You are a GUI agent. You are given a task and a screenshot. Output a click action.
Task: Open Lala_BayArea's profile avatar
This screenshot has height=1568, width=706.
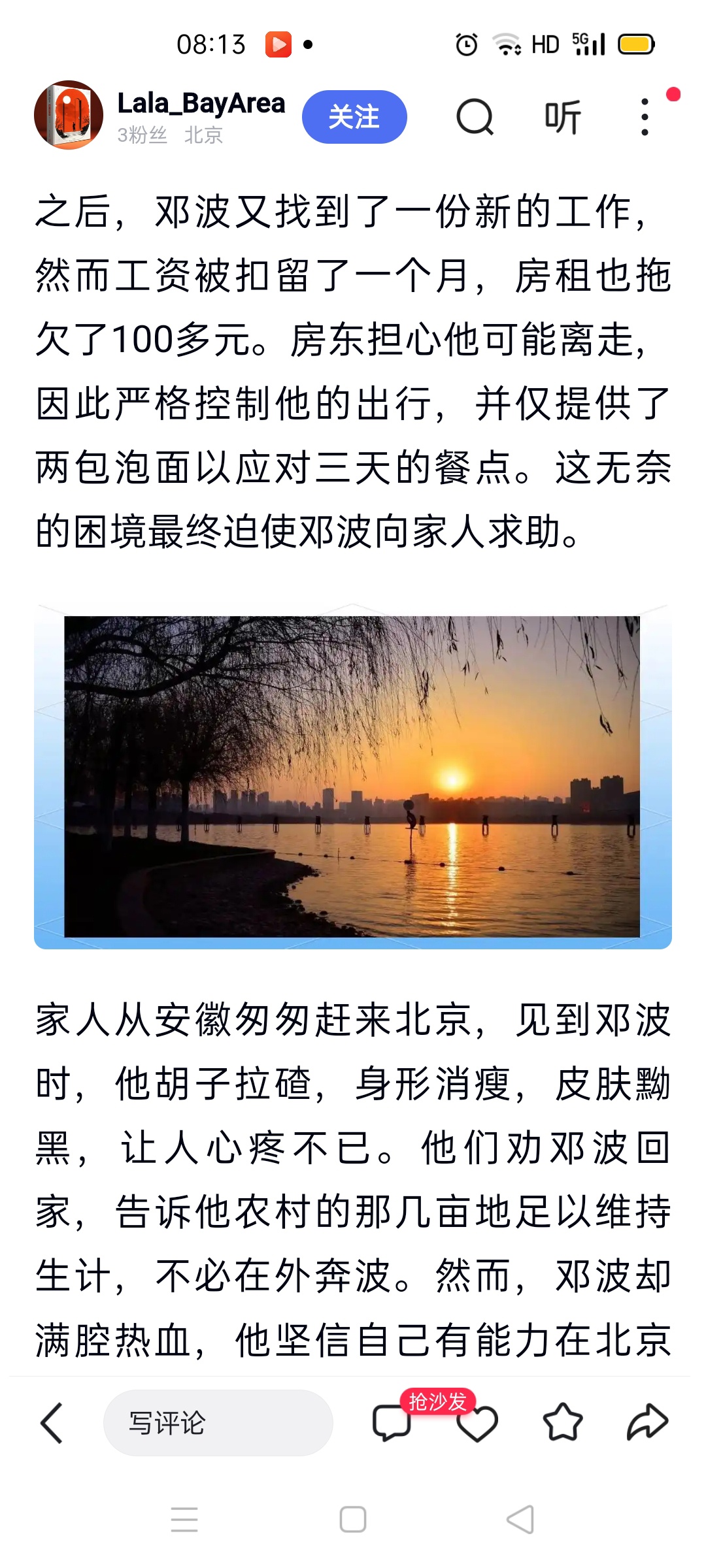[x=69, y=115]
